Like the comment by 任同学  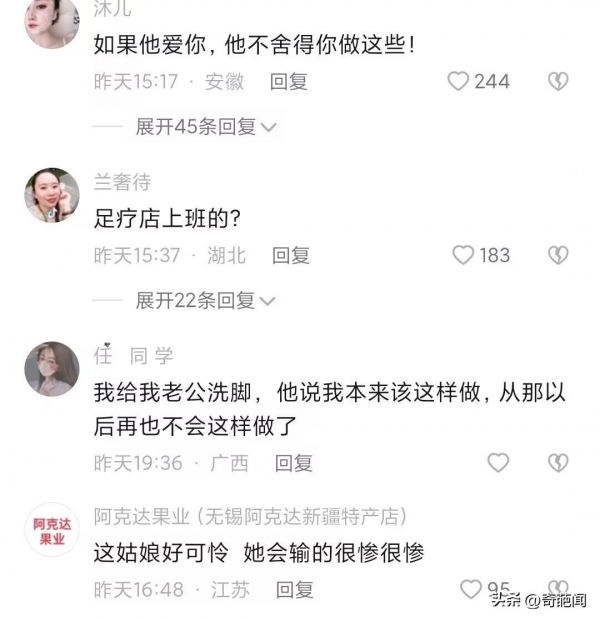pyautogui.click(x=498, y=462)
